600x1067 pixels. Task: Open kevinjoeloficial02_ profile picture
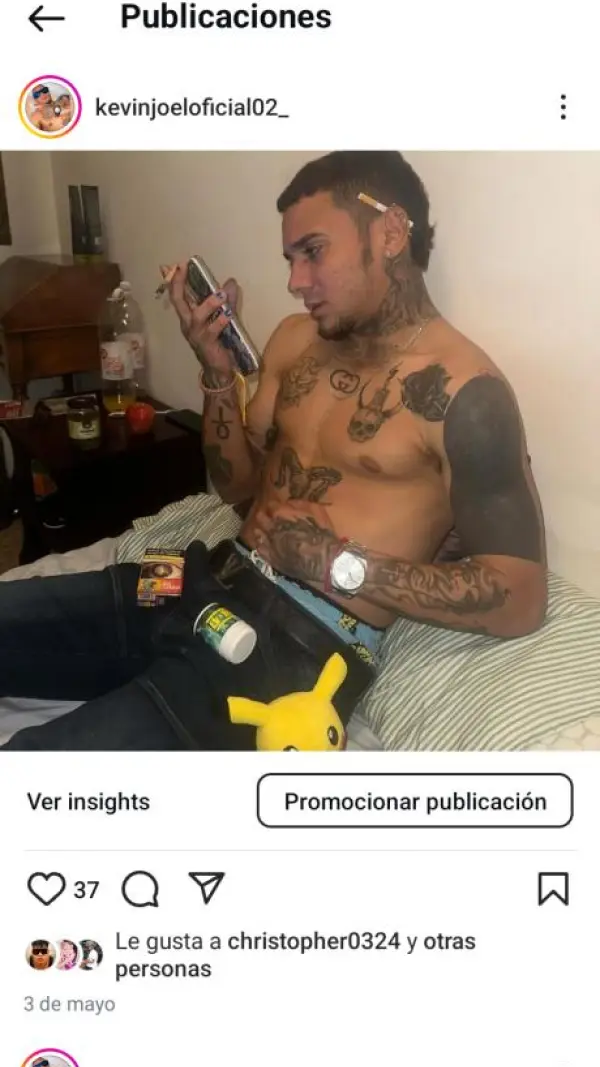[x=50, y=107]
